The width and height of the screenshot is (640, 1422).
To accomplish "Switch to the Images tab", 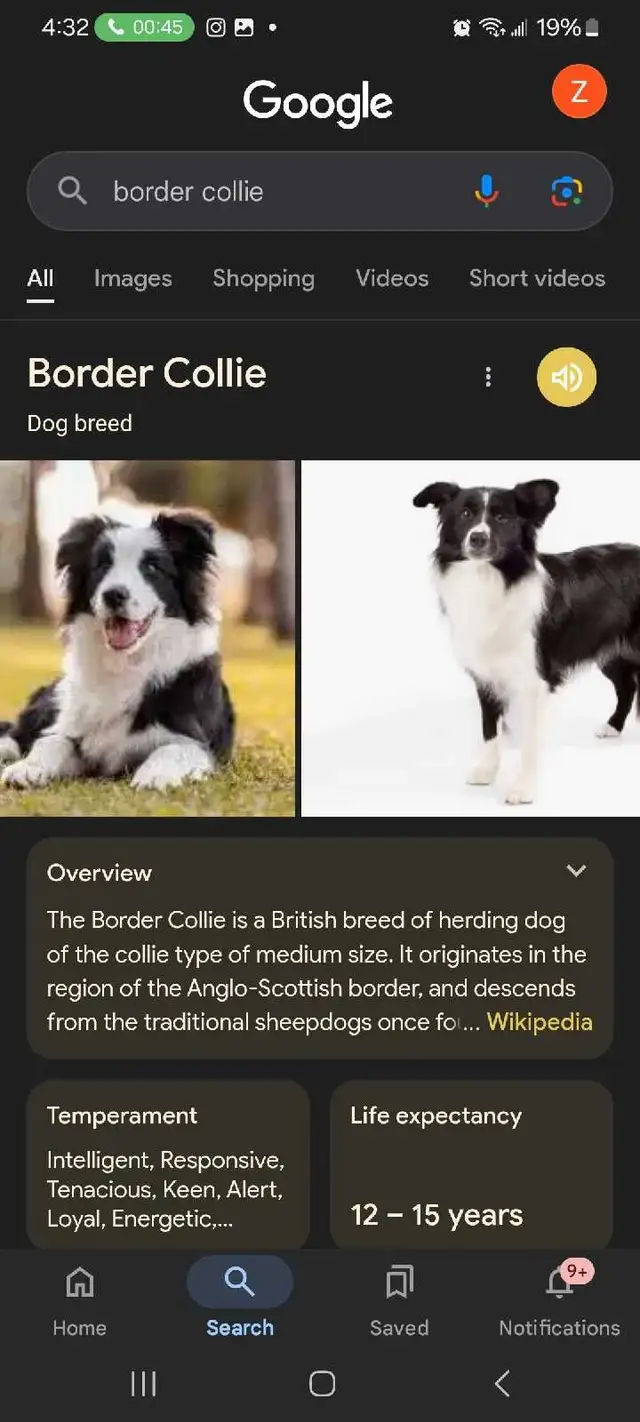I will pos(133,278).
